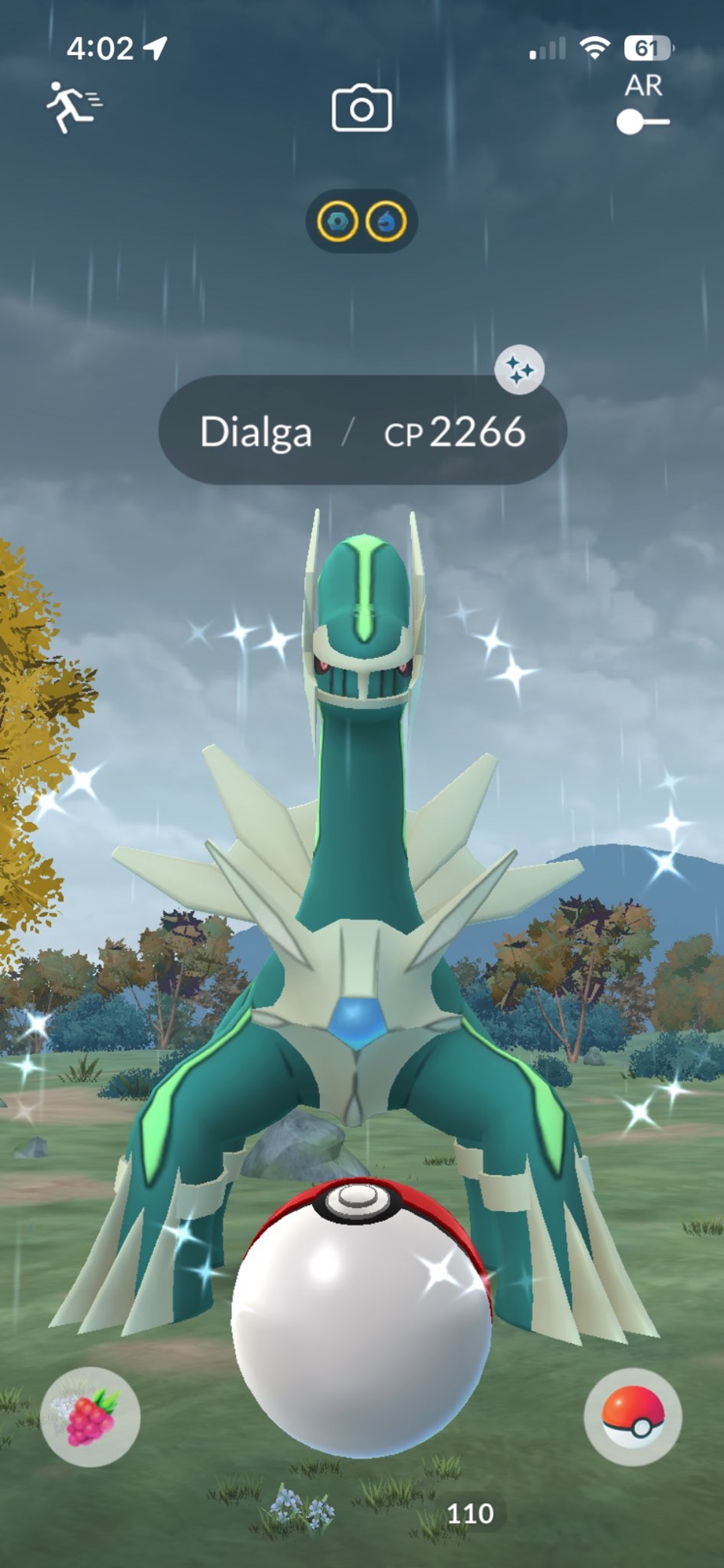Run away from the Dialga encounter
This screenshot has height=1568, width=724.
click(73, 107)
